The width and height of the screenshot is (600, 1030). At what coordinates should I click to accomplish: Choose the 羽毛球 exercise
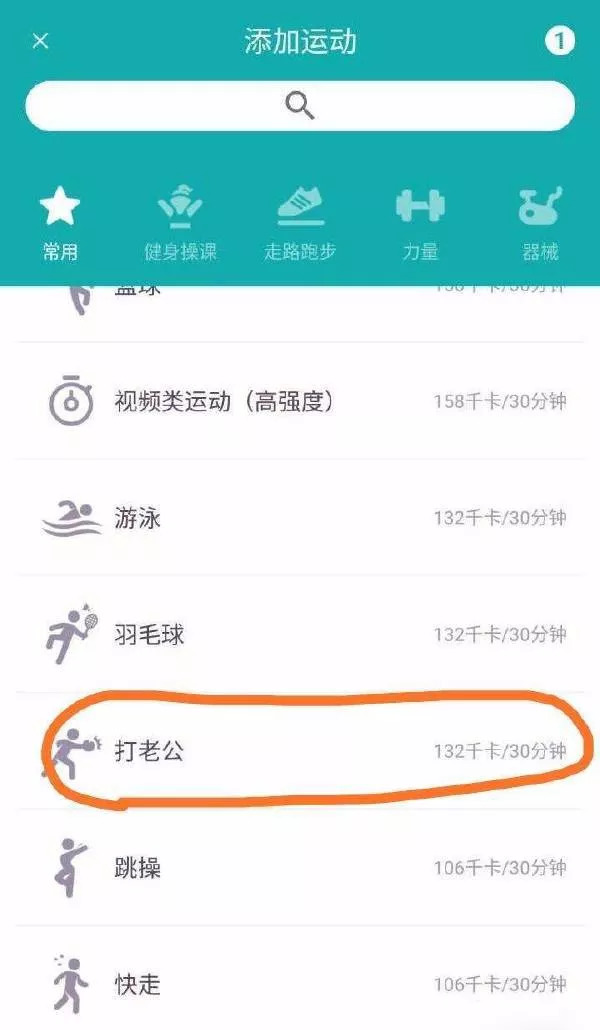300,634
